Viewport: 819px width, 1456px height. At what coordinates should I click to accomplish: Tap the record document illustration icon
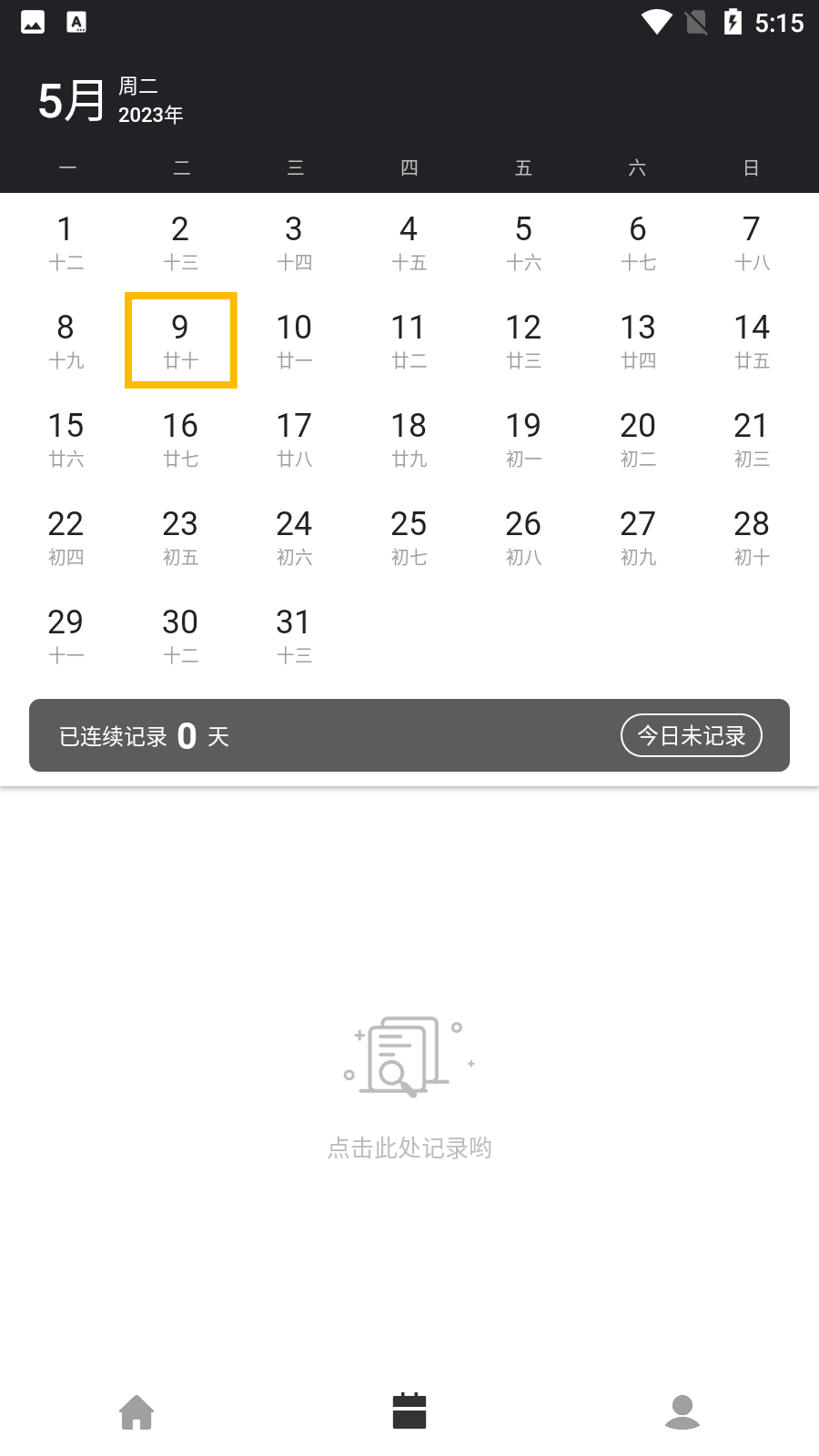point(409,1056)
